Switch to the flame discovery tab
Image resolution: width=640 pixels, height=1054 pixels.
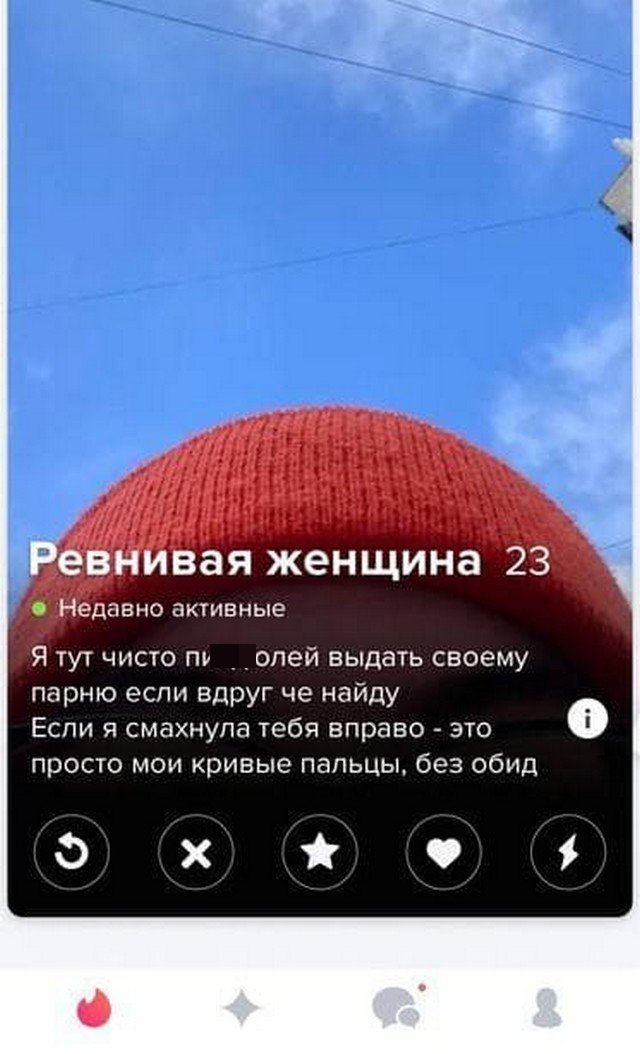(x=95, y=1007)
